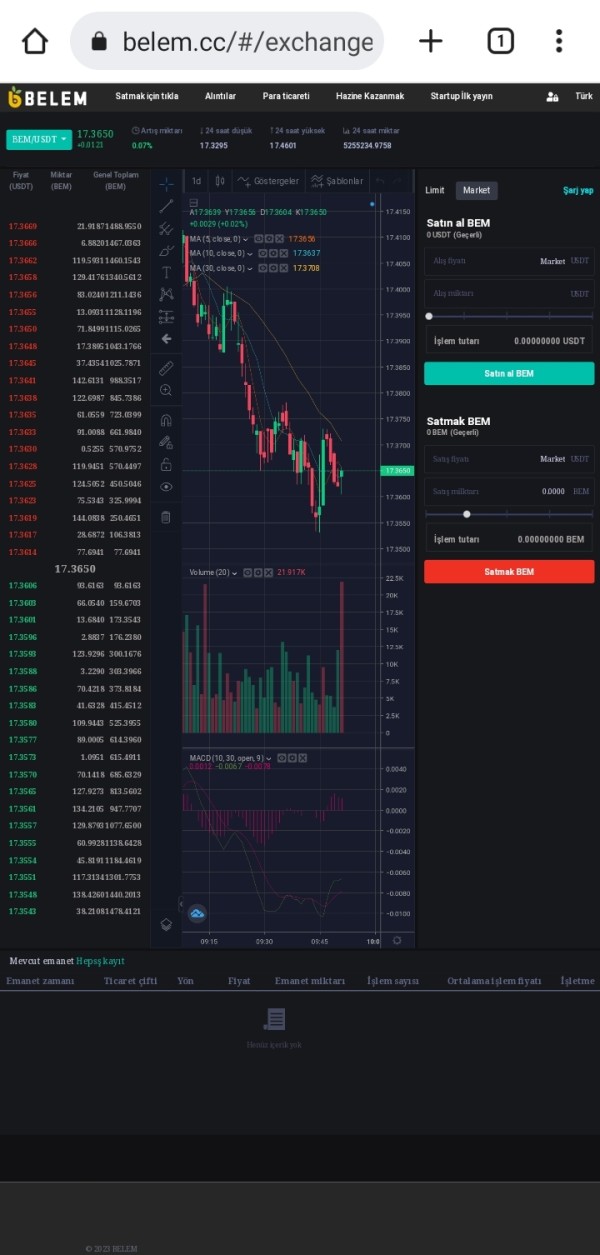
Task: Go to Para ticareti menu
Action: point(286,97)
